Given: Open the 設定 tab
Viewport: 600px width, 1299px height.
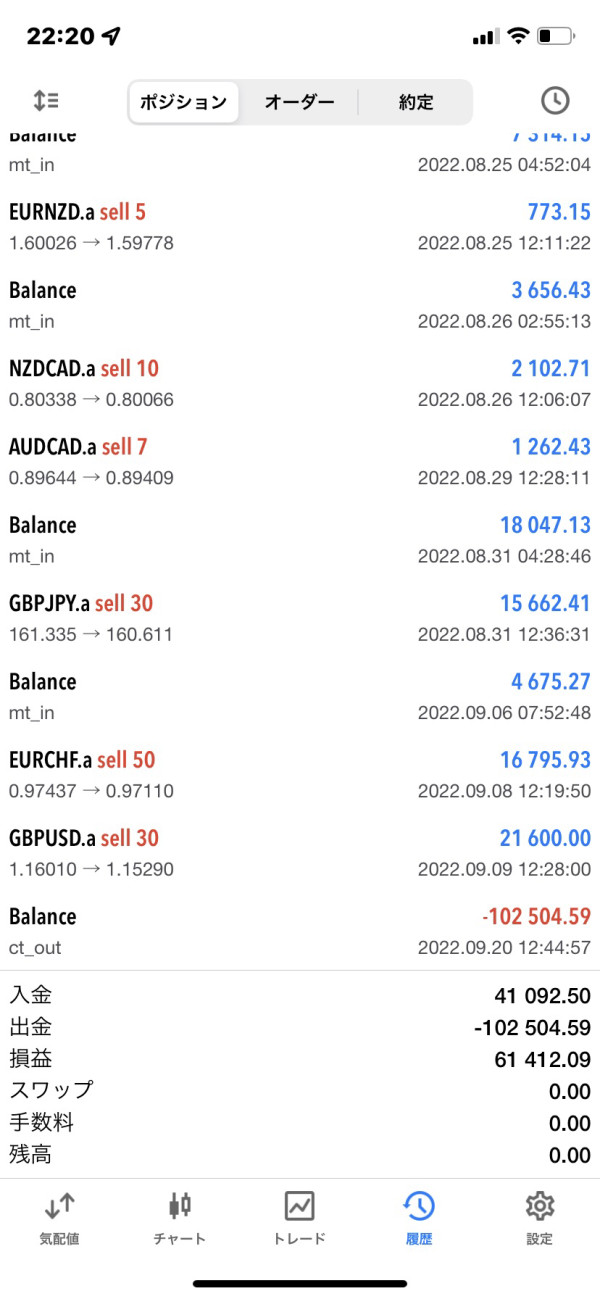Looking at the screenshot, I should [x=539, y=1218].
